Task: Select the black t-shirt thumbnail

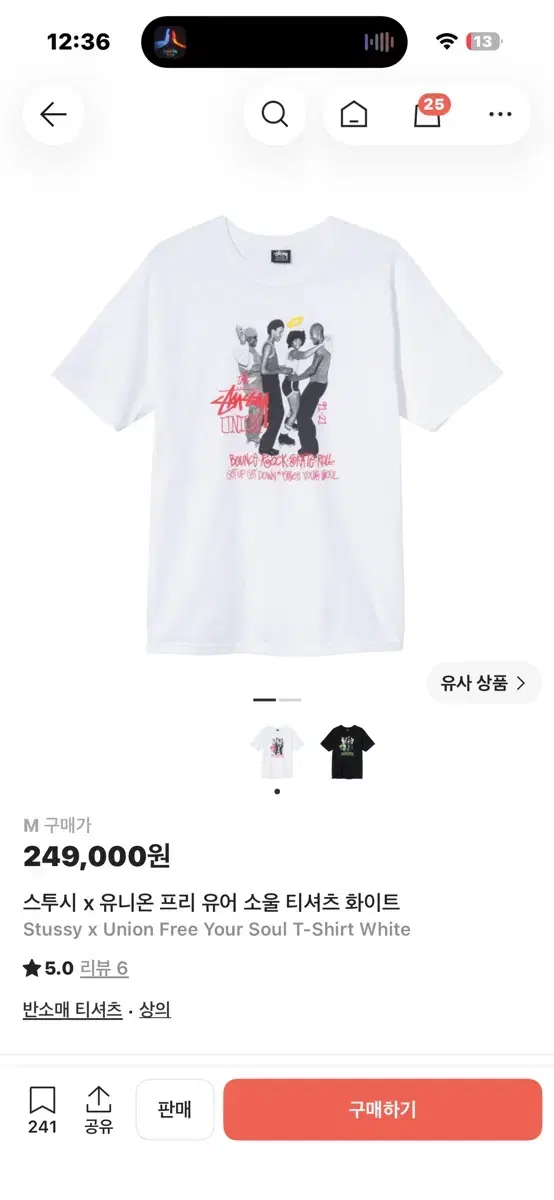Action: pyautogui.click(x=347, y=752)
